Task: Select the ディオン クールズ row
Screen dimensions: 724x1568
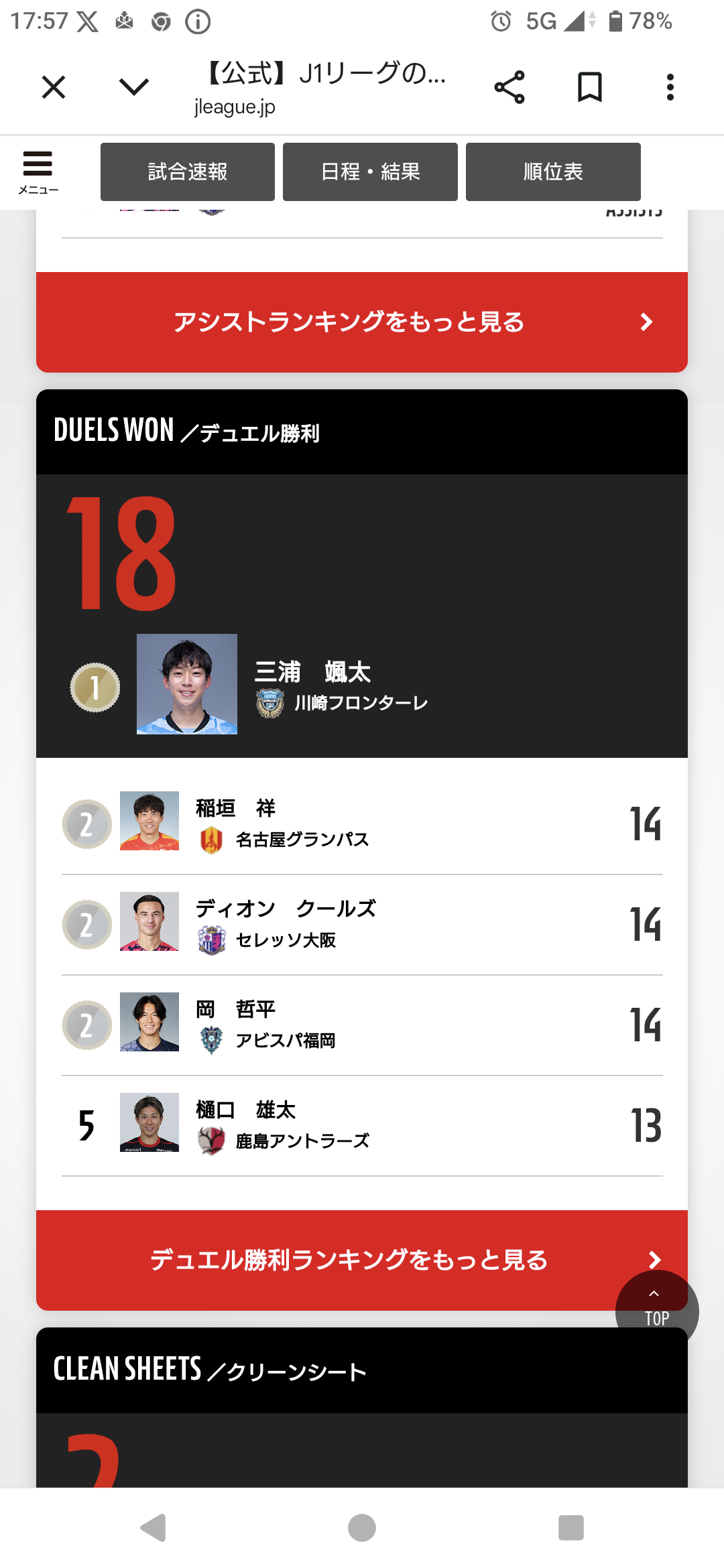Action: pos(362,924)
